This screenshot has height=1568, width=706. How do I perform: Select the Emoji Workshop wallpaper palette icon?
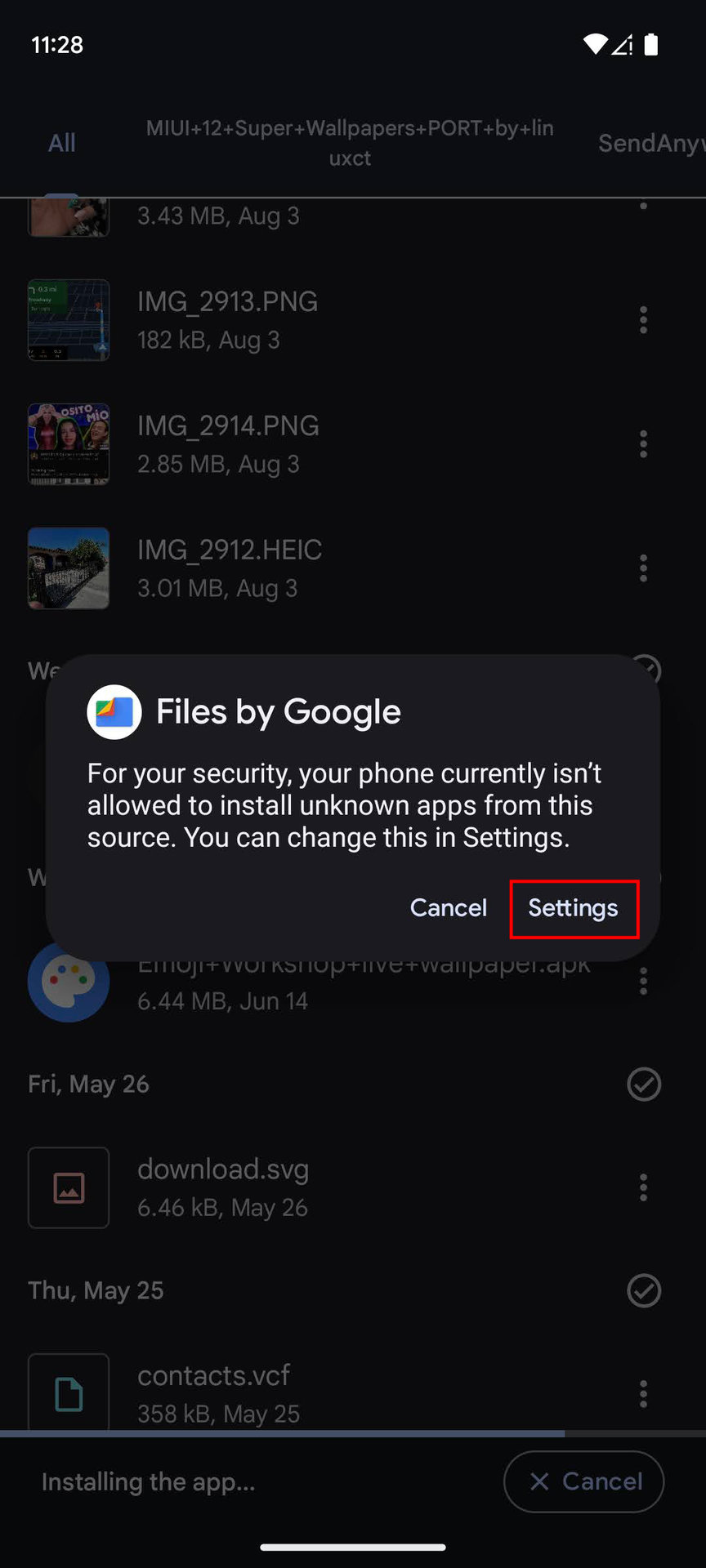pos(69,982)
